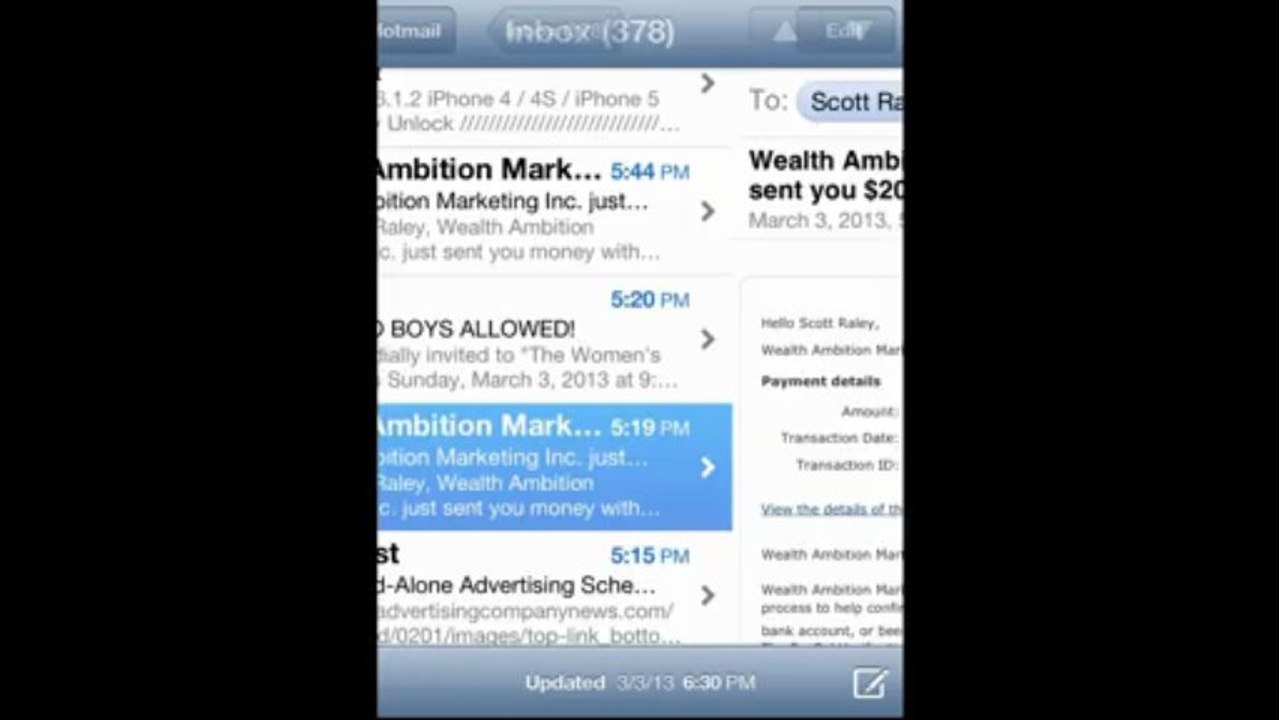1279x720 pixels.
Task: Tap the Scott recipient chip
Action: click(x=852, y=102)
